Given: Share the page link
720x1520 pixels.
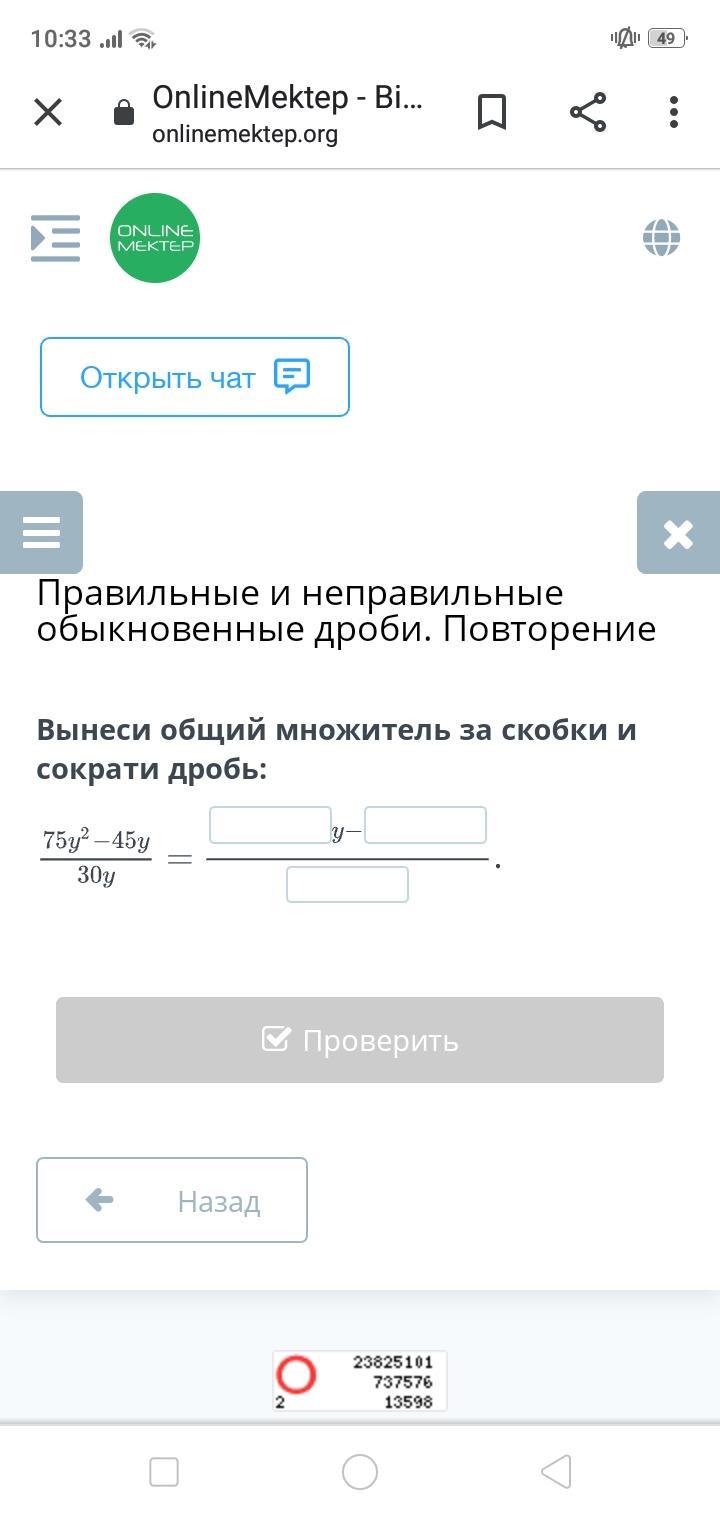Looking at the screenshot, I should click(x=588, y=112).
